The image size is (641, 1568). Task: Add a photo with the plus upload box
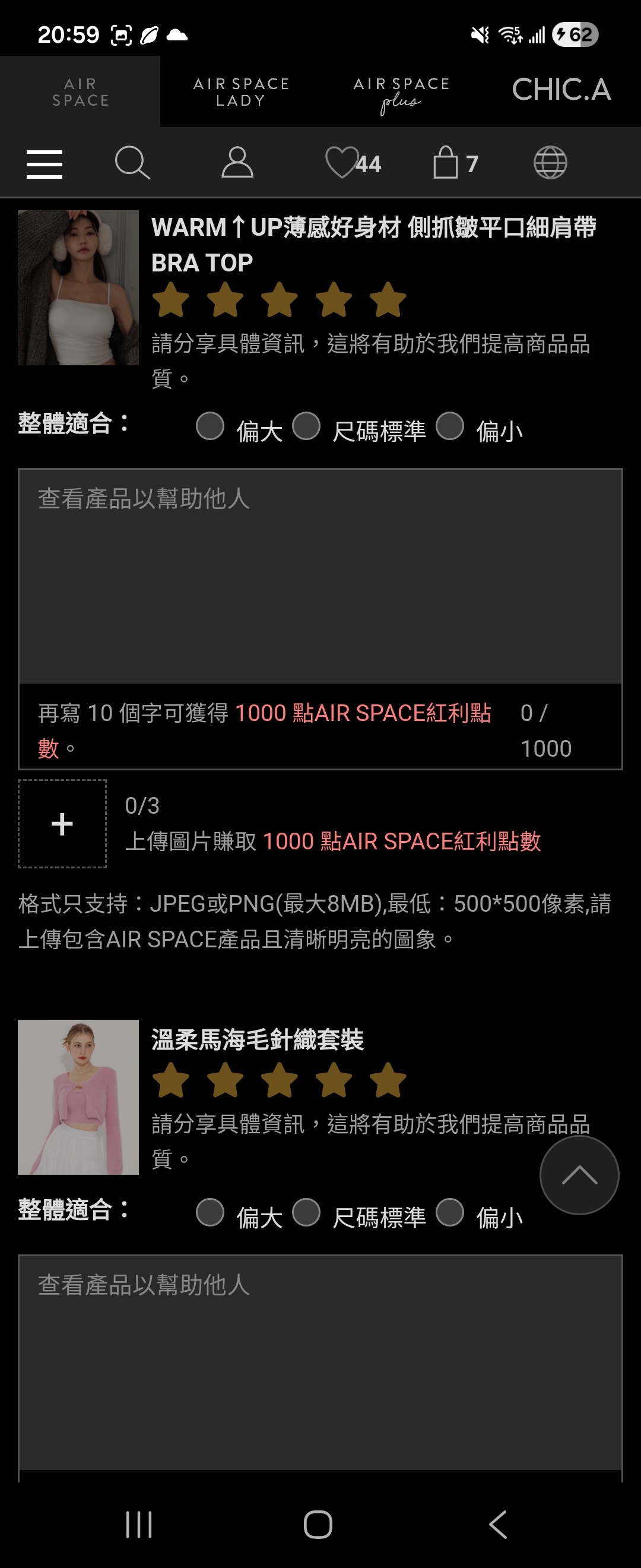point(62,824)
